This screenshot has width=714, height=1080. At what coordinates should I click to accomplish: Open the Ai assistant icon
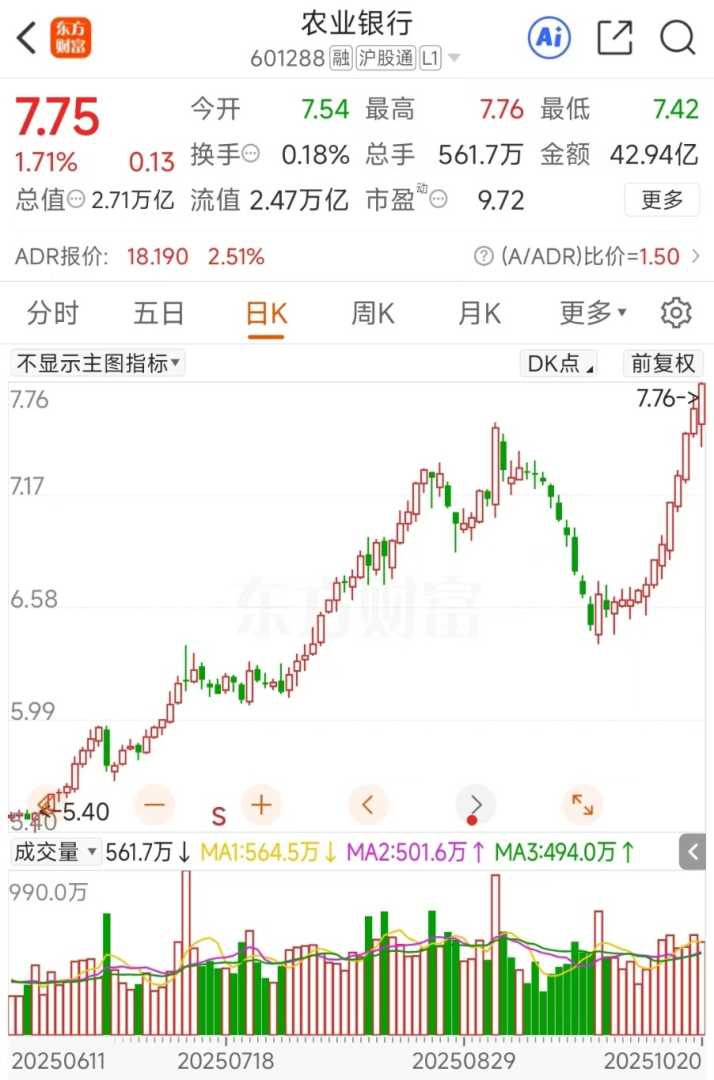coord(548,38)
